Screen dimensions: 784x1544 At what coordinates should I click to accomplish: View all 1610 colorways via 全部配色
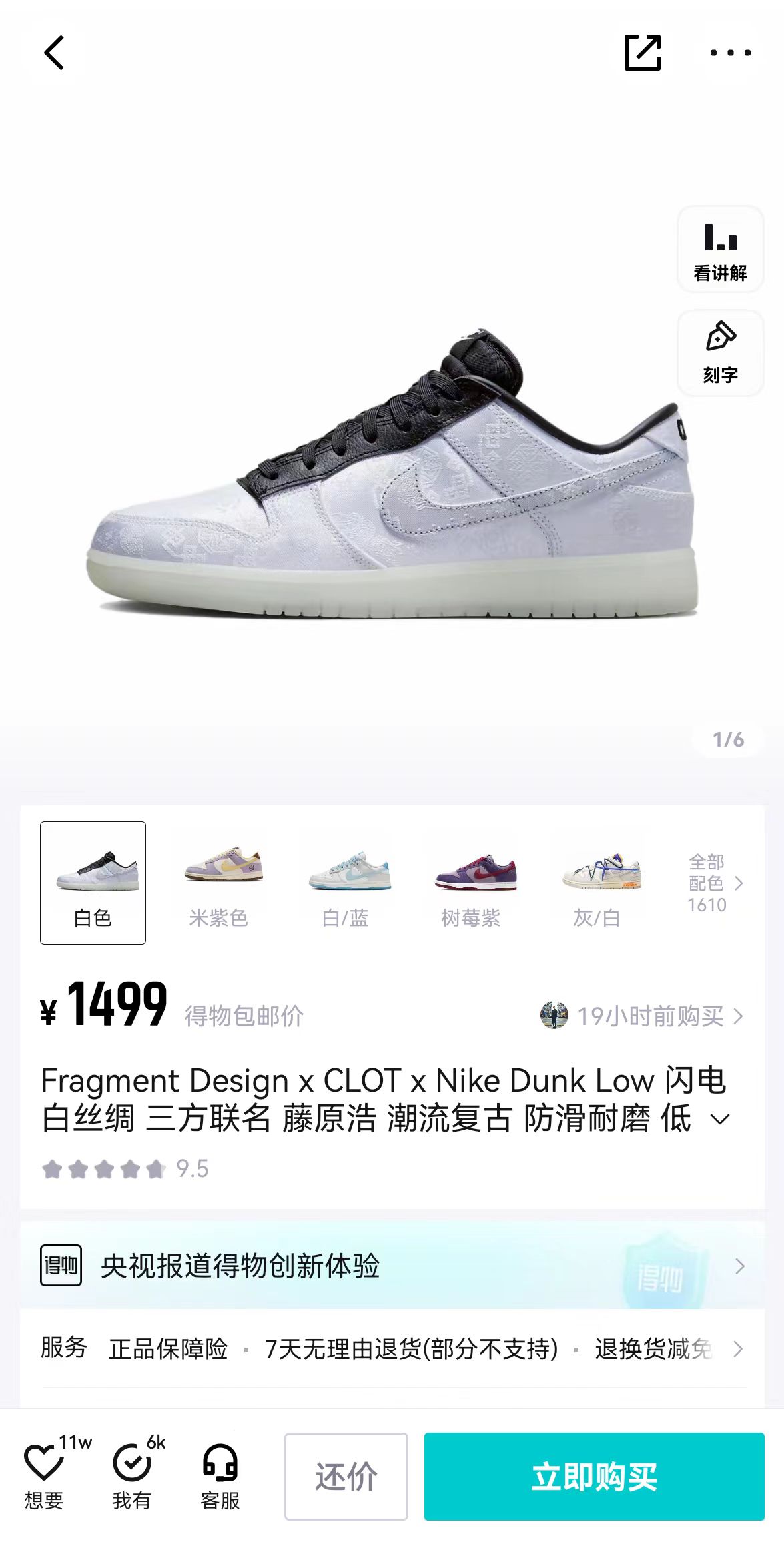(715, 883)
